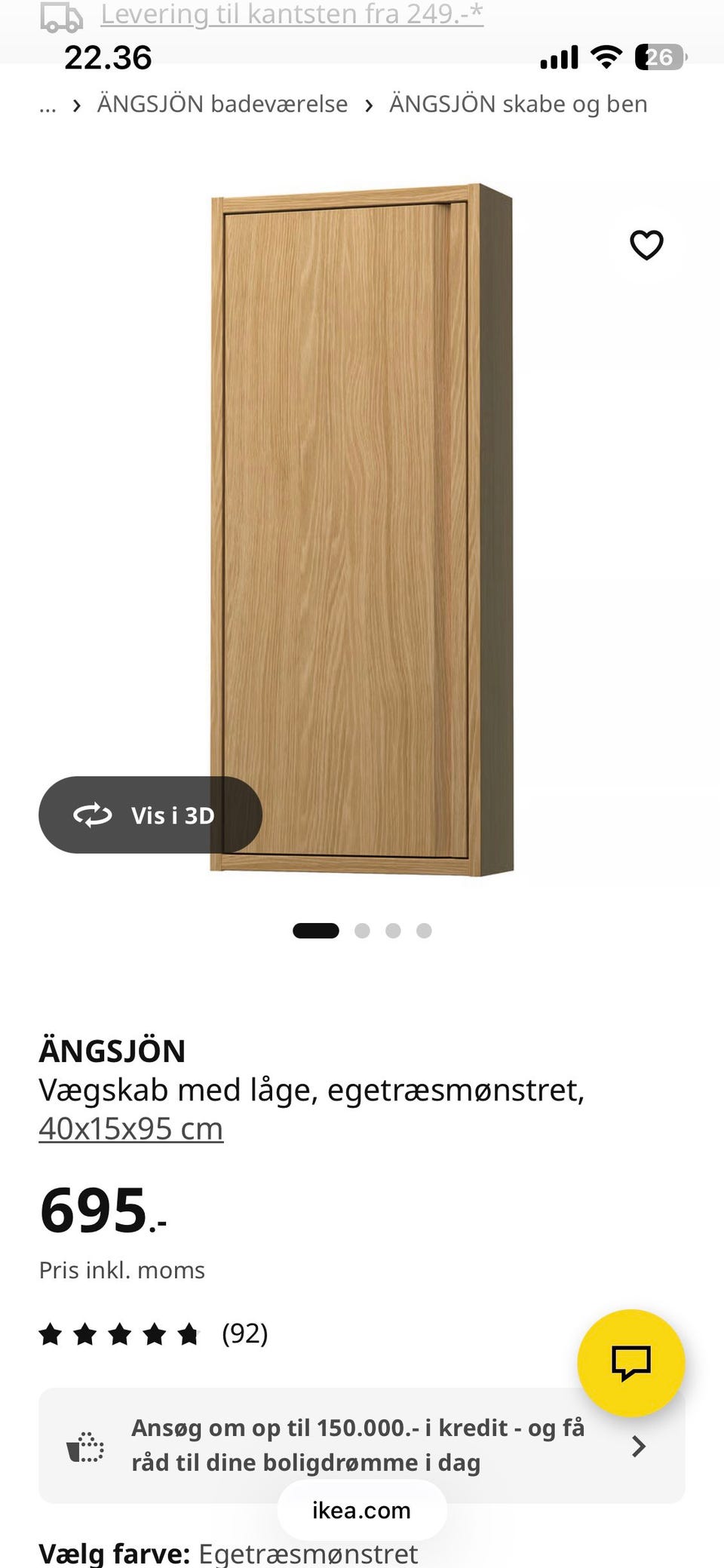
Task: Select the second carousel dot
Action: pyautogui.click(x=364, y=931)
